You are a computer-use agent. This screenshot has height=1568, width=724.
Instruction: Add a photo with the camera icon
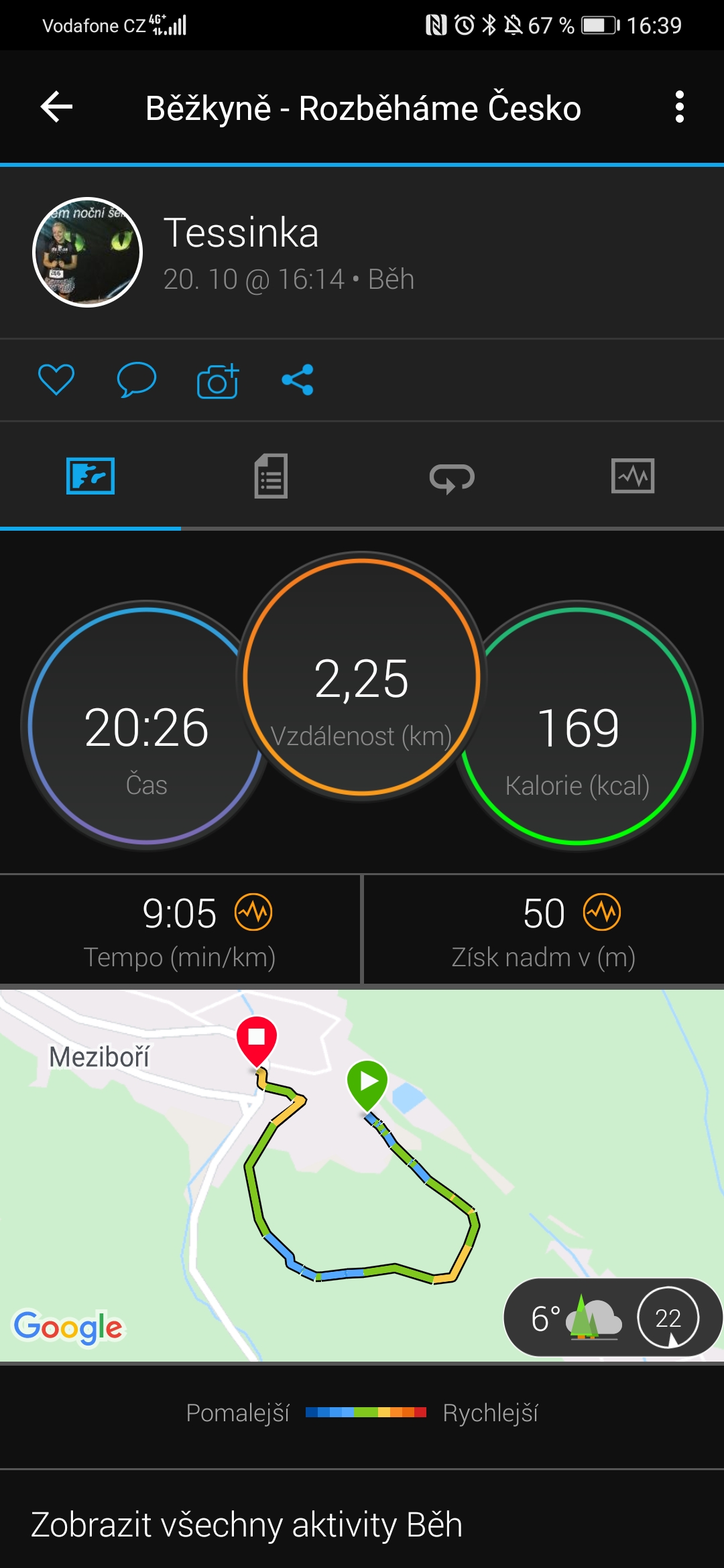click(218, 381)
